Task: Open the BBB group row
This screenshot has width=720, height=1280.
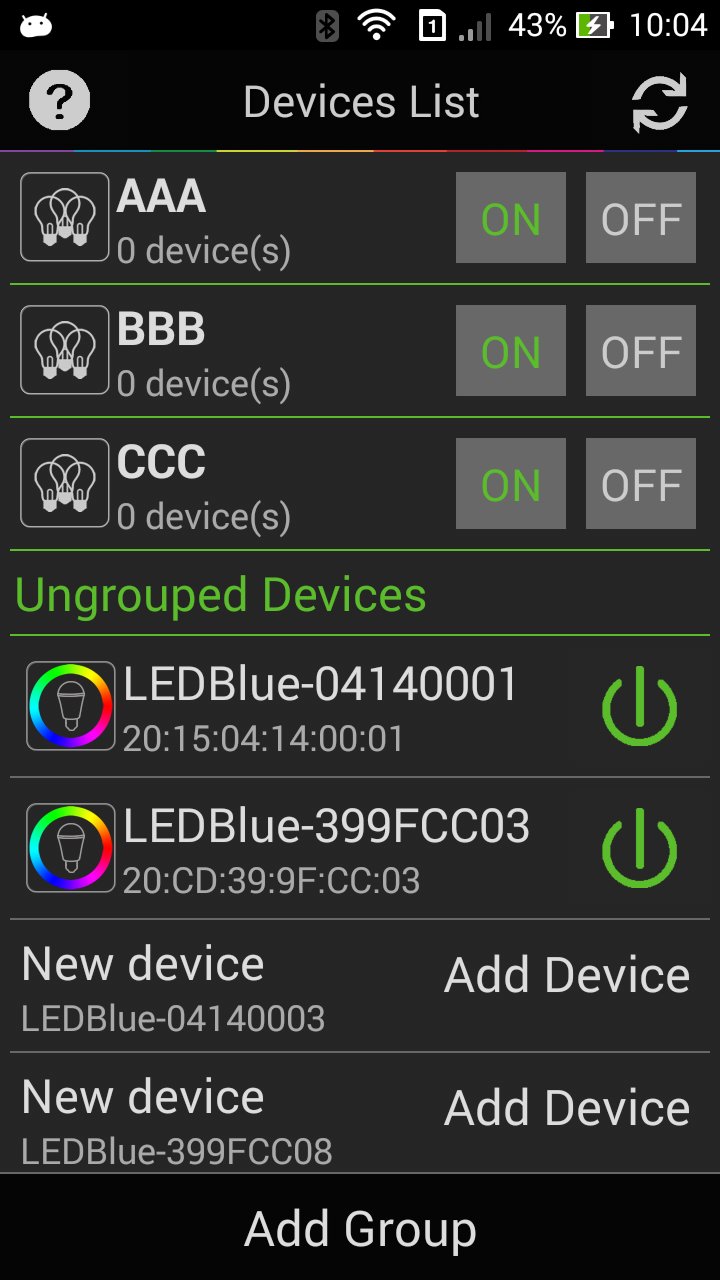Action: 230,351
